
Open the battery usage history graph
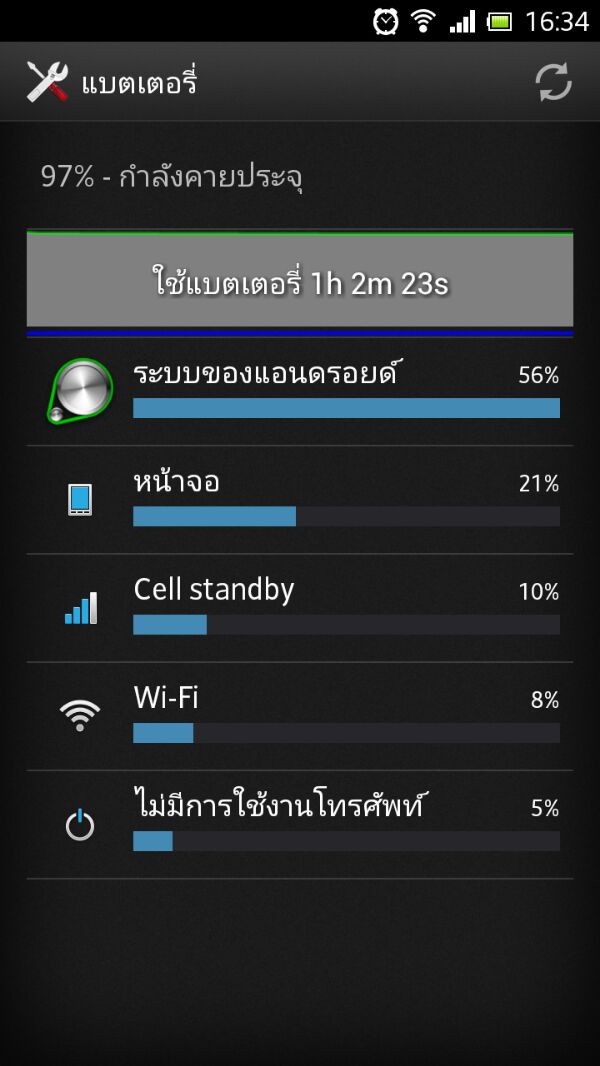300,284
